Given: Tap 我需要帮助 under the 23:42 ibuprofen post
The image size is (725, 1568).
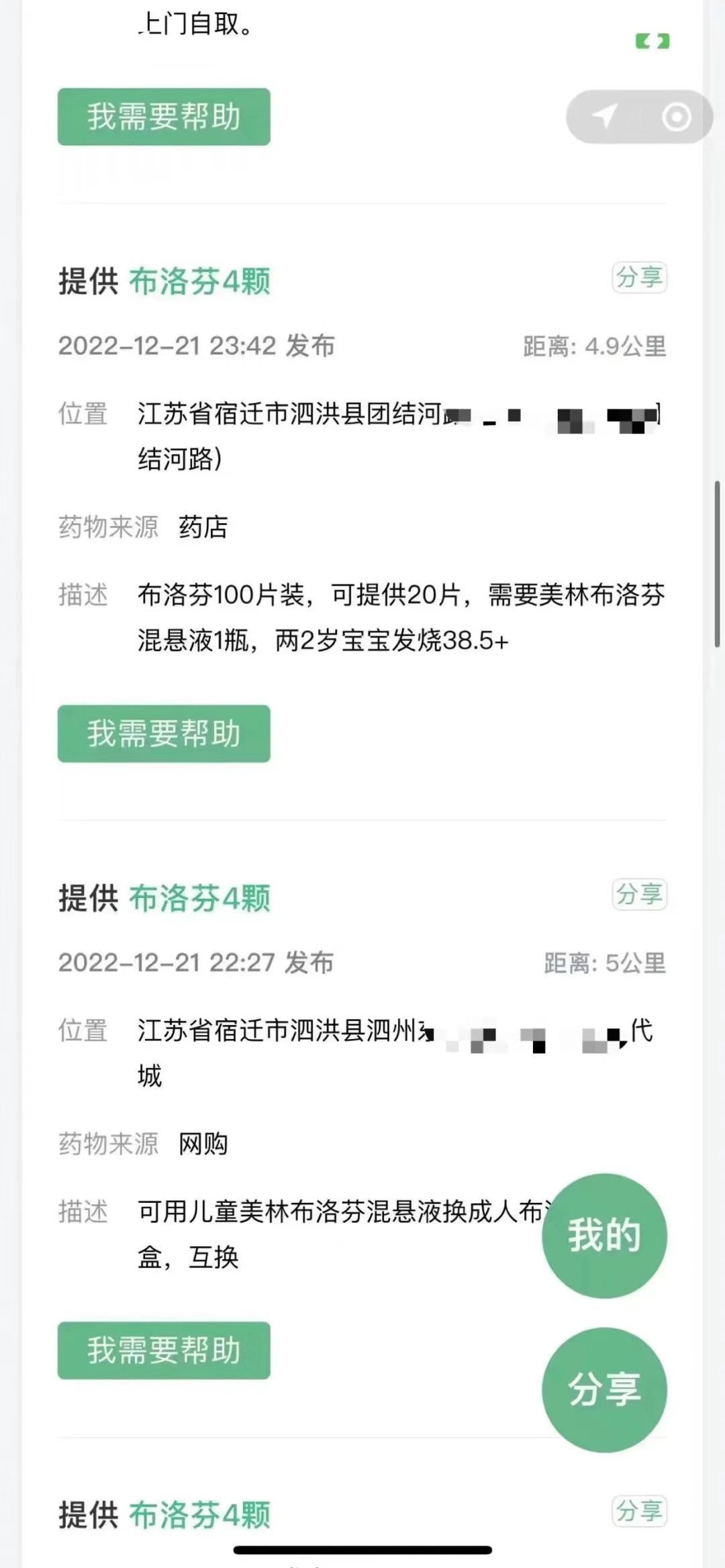Looking at the screenshot, I should click(164, 734).
